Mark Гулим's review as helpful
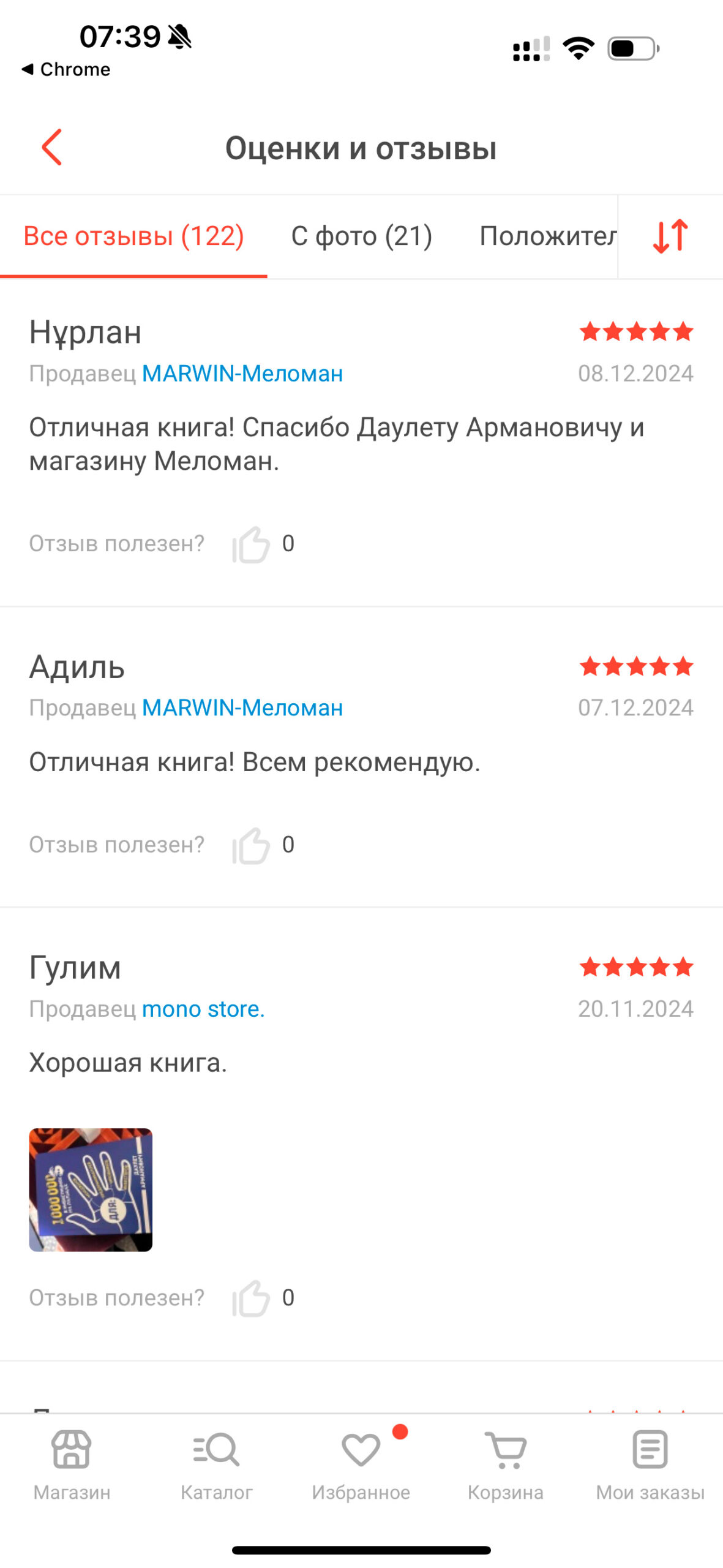Image resolution: width=723 pixels, height=1568 pixels. 251,1297
